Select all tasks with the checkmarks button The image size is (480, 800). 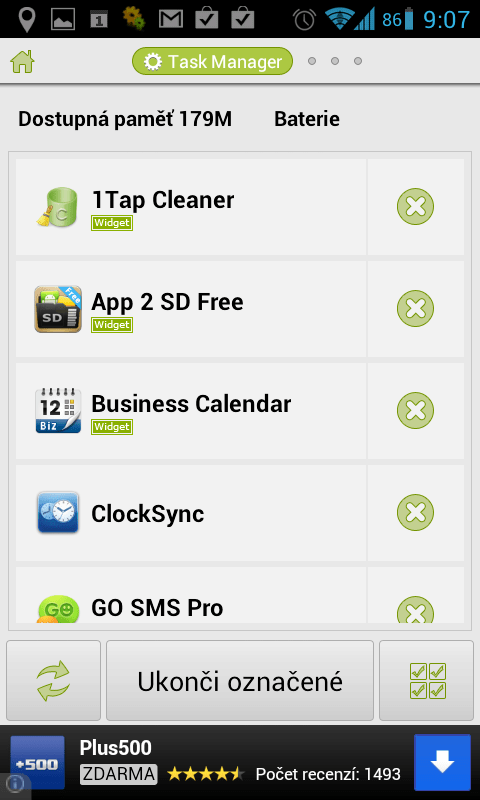coord(426,681)
